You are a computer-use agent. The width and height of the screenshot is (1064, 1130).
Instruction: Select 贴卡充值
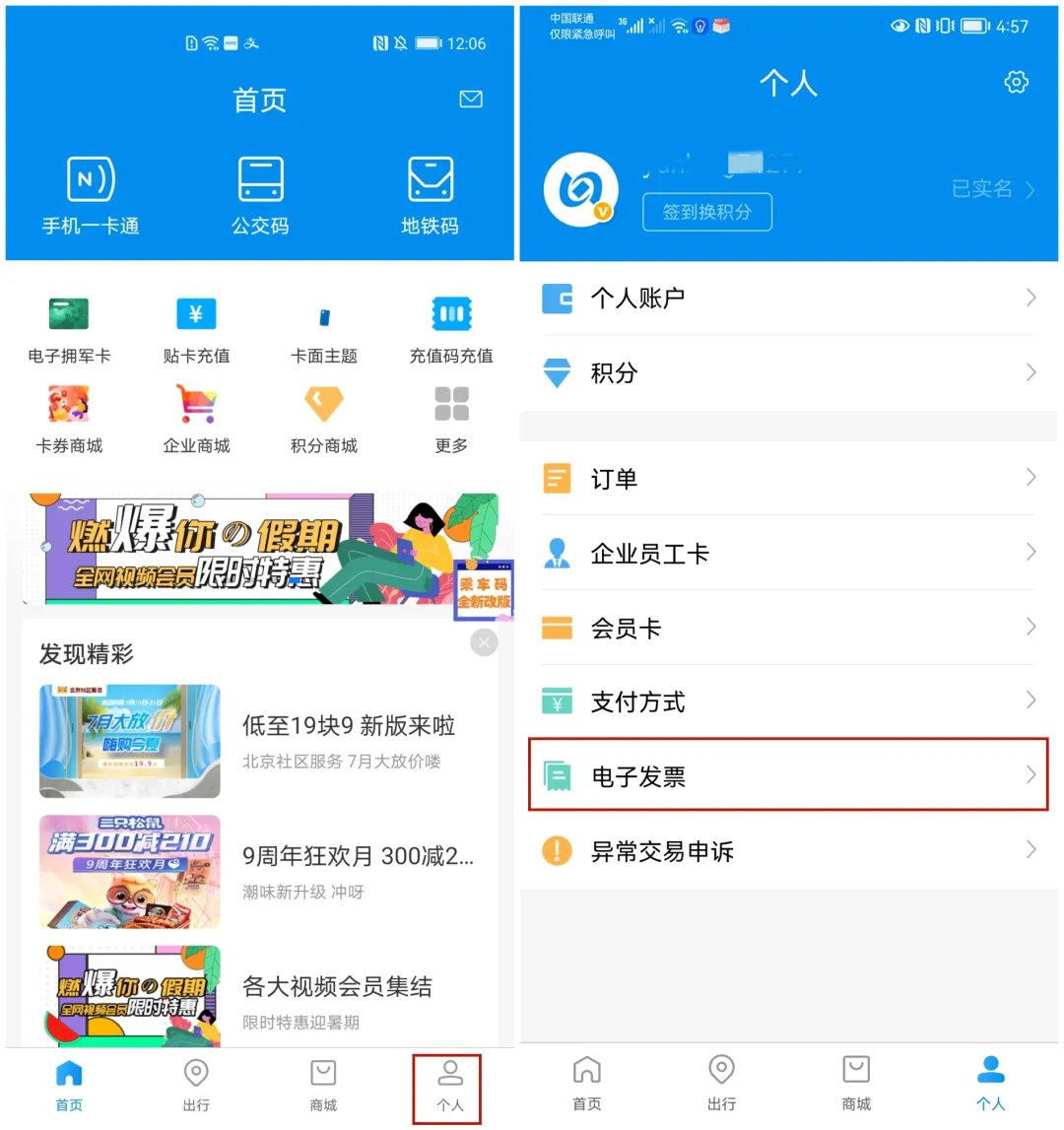(x=196, y=330)
